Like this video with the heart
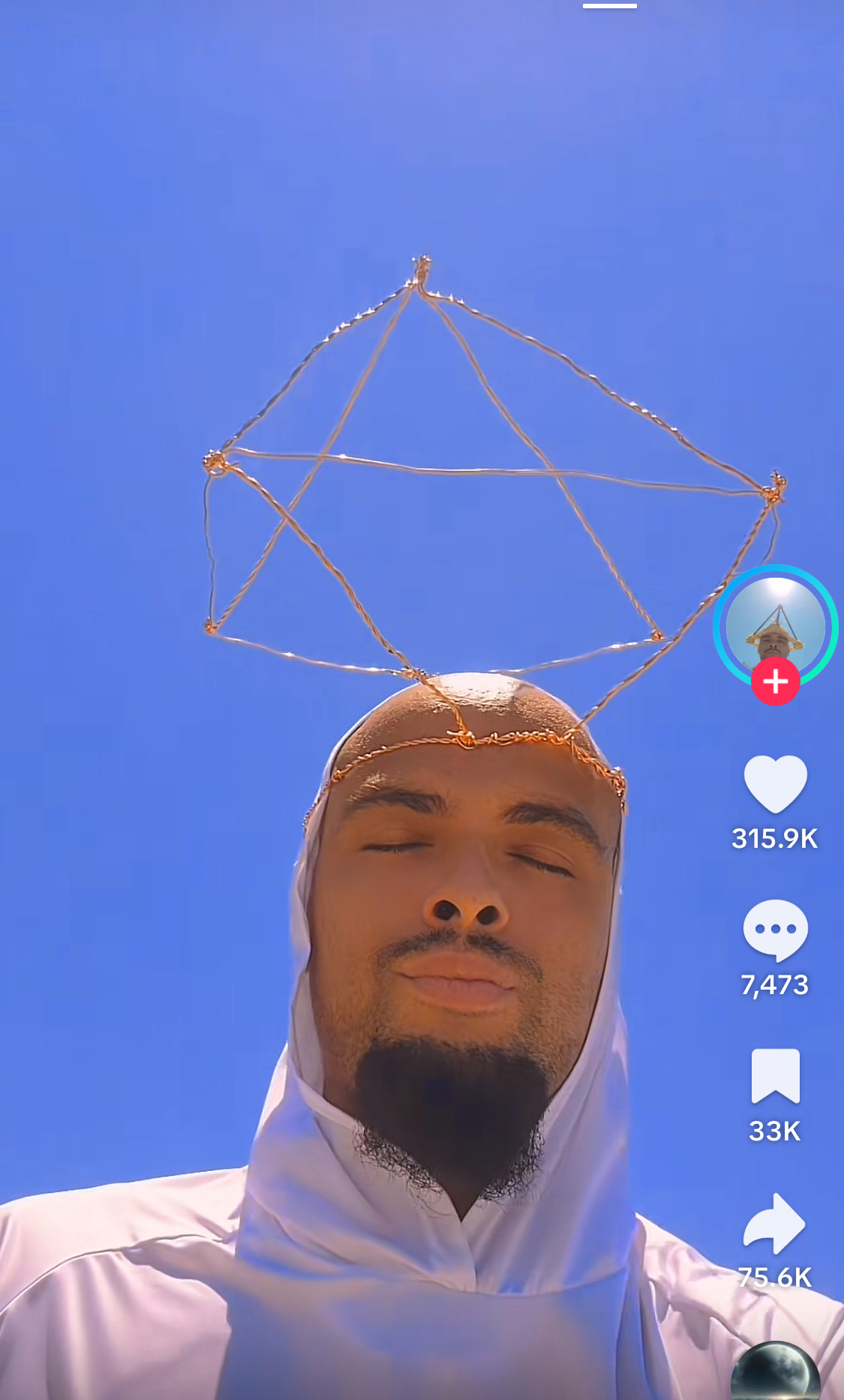This screenshot has width=844, height=1400. 775,784
